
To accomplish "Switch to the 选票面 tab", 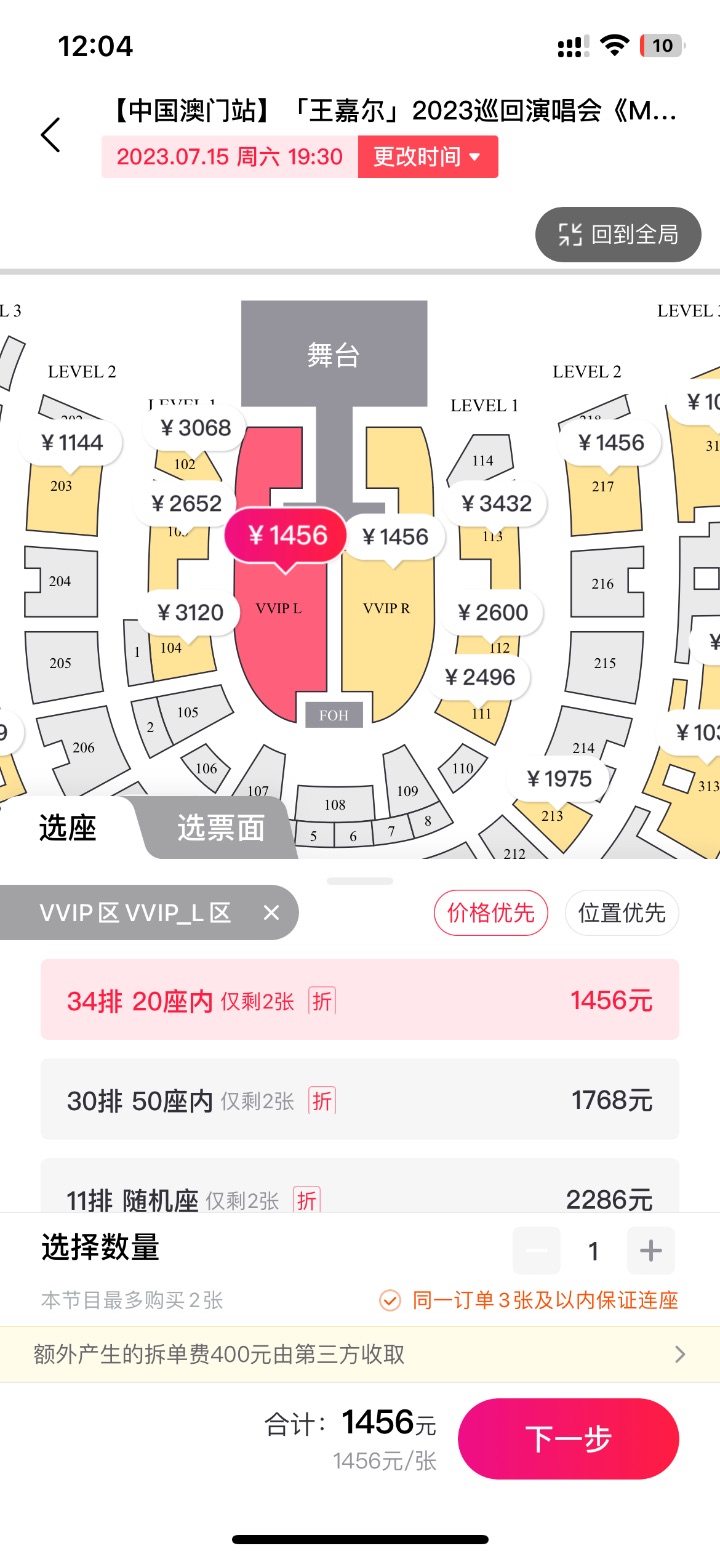I will [x=220, y=828].
